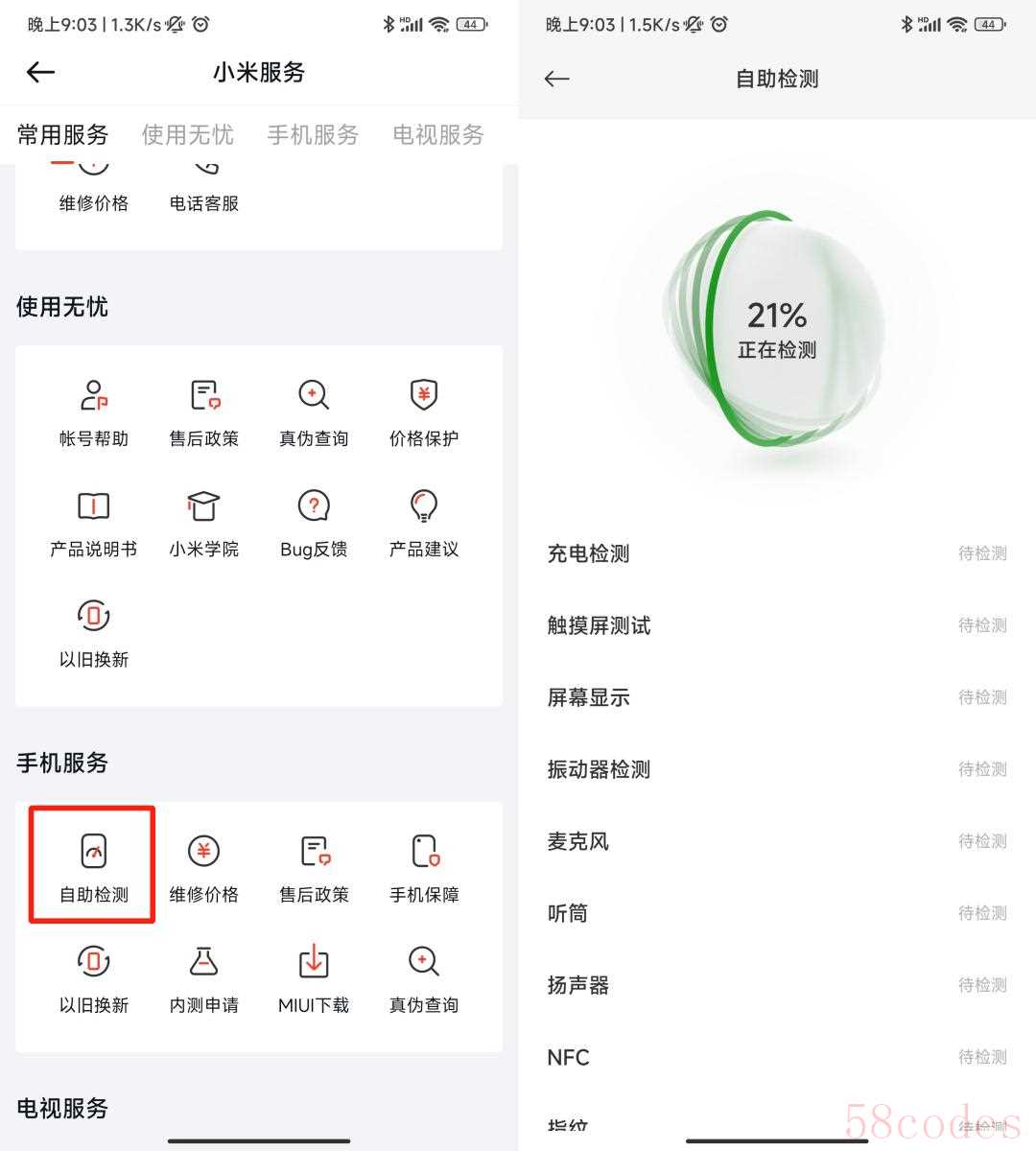This screenshot has width=1036, height=1151.
Task: Open 产品说明书 product manual
Action: coord(93,524)
